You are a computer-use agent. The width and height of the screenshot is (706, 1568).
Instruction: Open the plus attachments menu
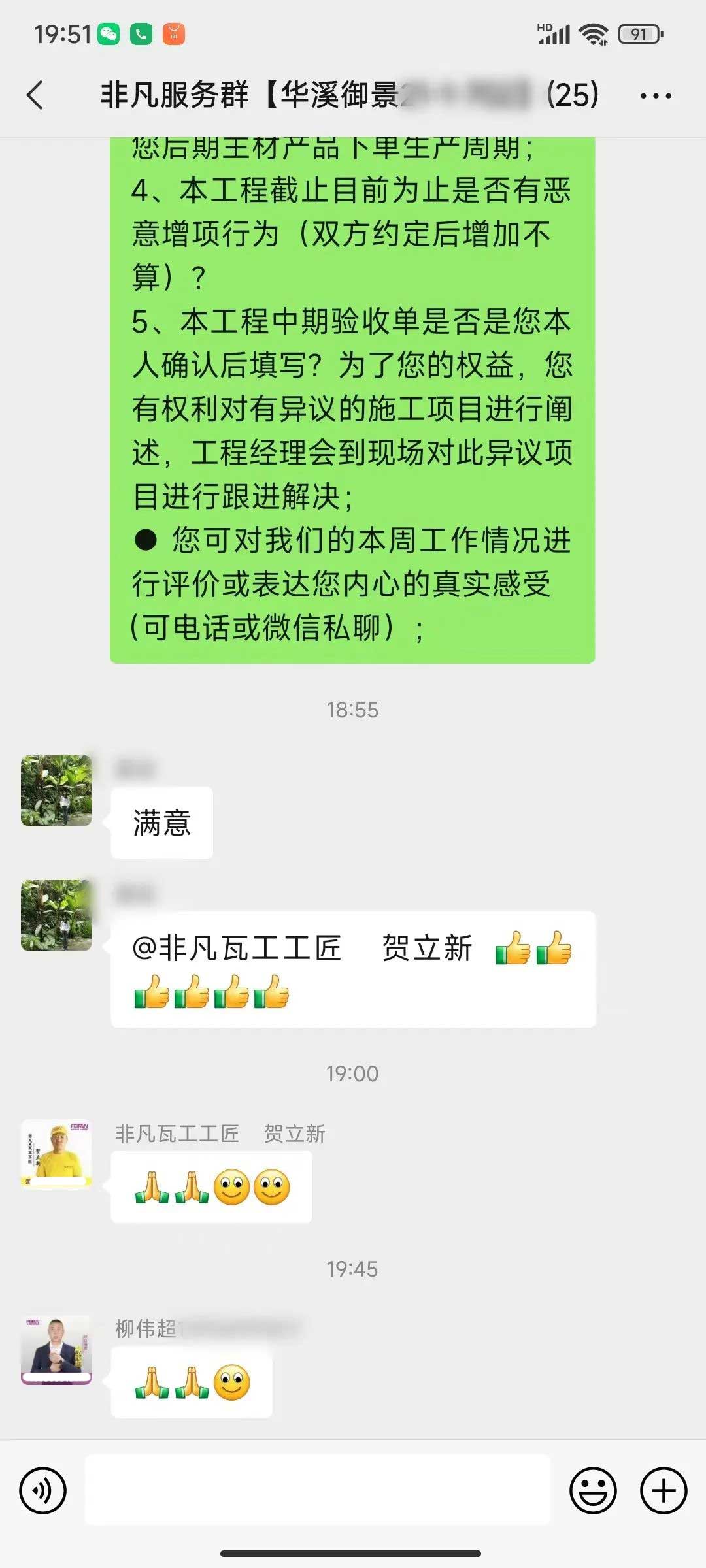[x=663, y=1490]
